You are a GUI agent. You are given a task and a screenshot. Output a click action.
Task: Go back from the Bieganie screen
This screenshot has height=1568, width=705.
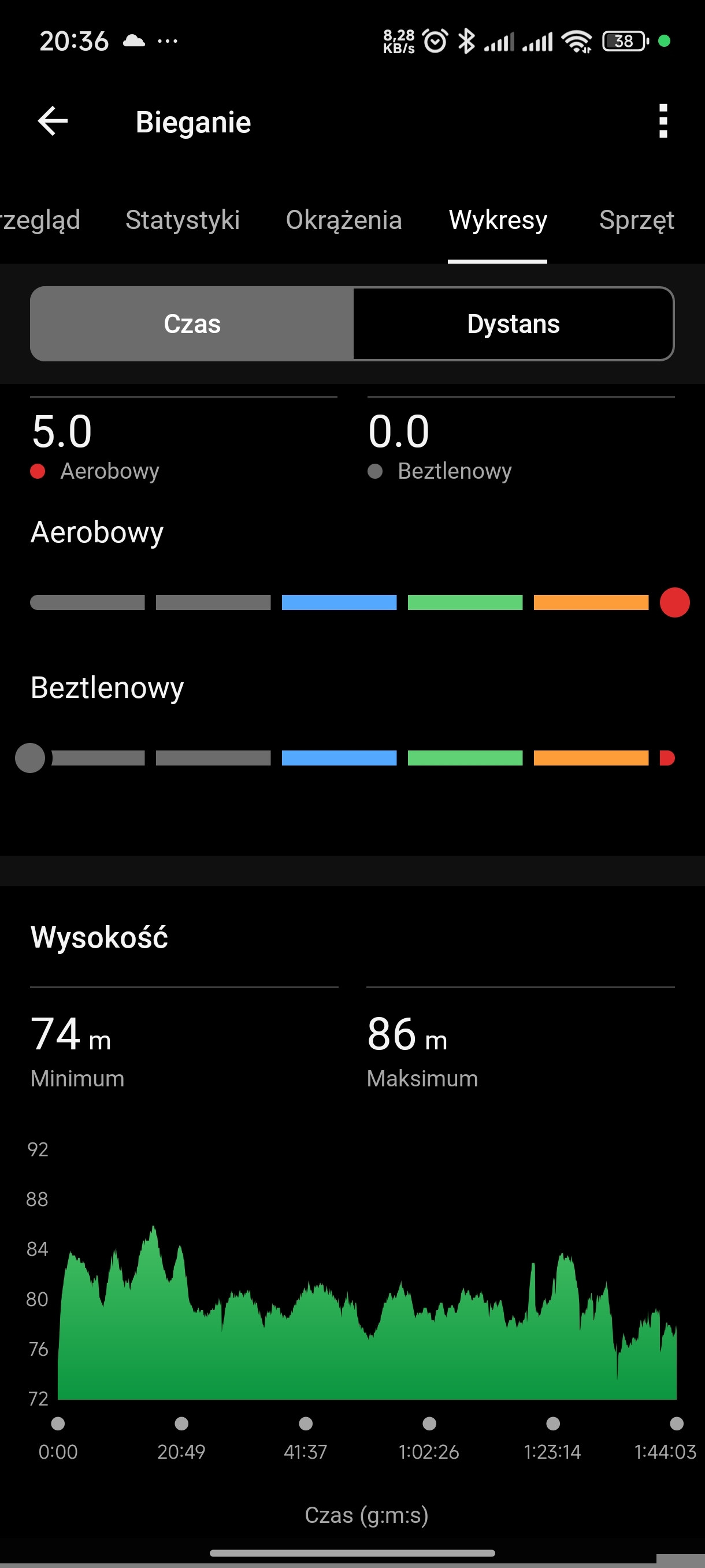coord(53,121)
